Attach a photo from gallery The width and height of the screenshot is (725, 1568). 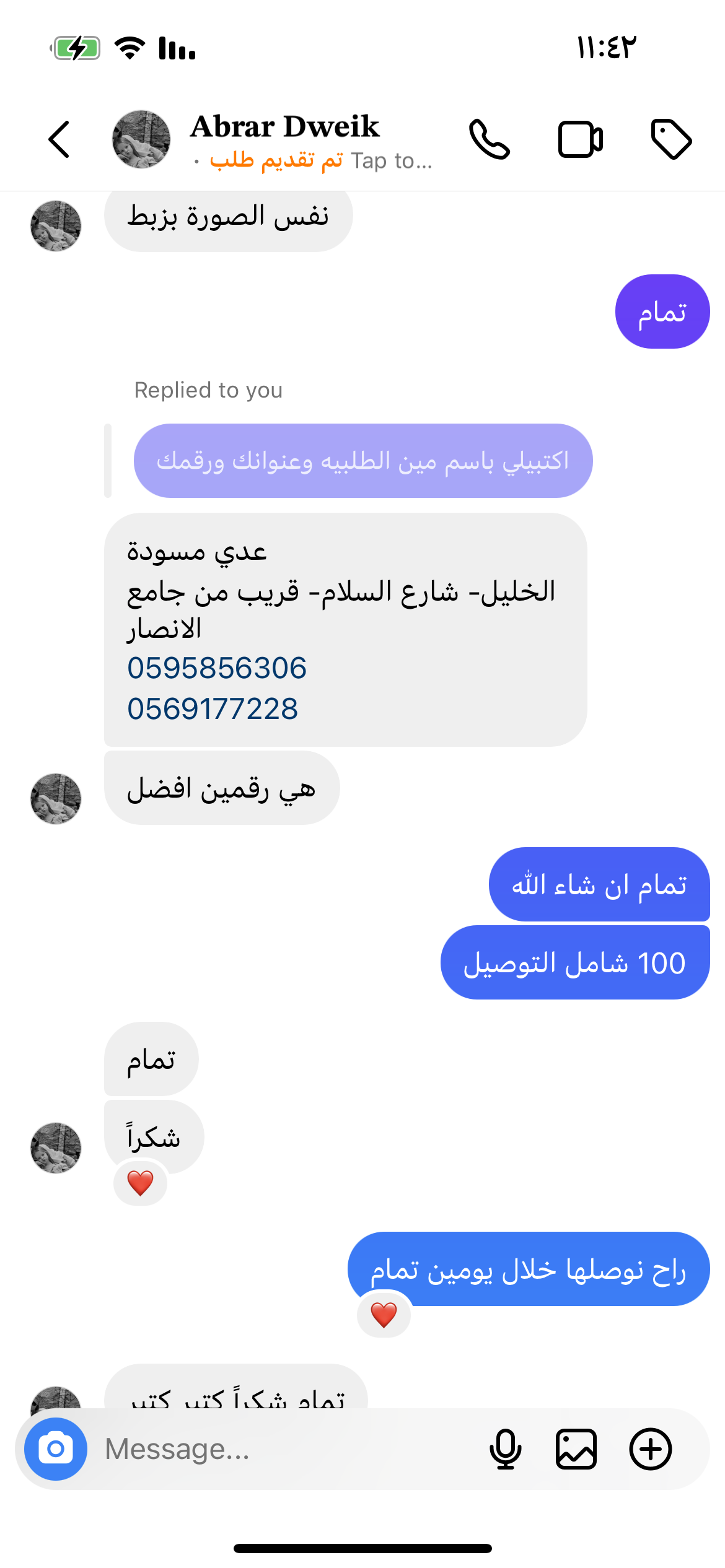point(576,1449)
